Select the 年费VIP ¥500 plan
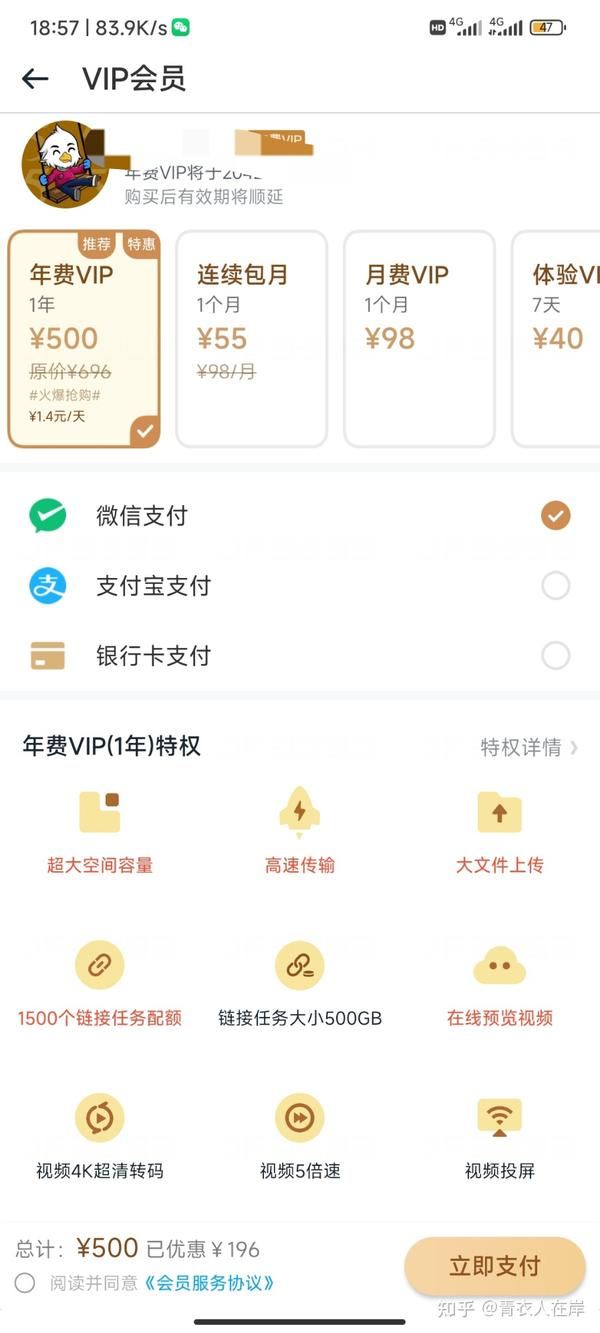Viewport: 600px width, 1333px height. pos(84,339)
